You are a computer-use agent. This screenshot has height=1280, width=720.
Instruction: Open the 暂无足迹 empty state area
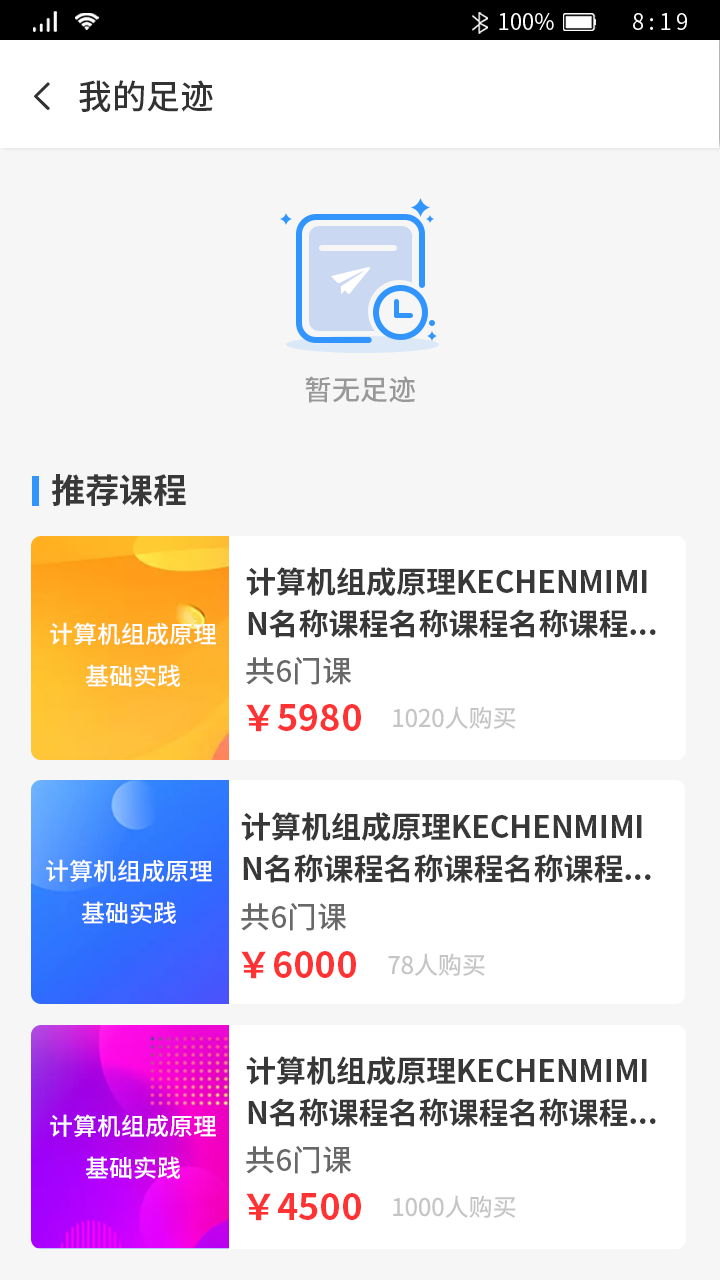click(360, 391)
